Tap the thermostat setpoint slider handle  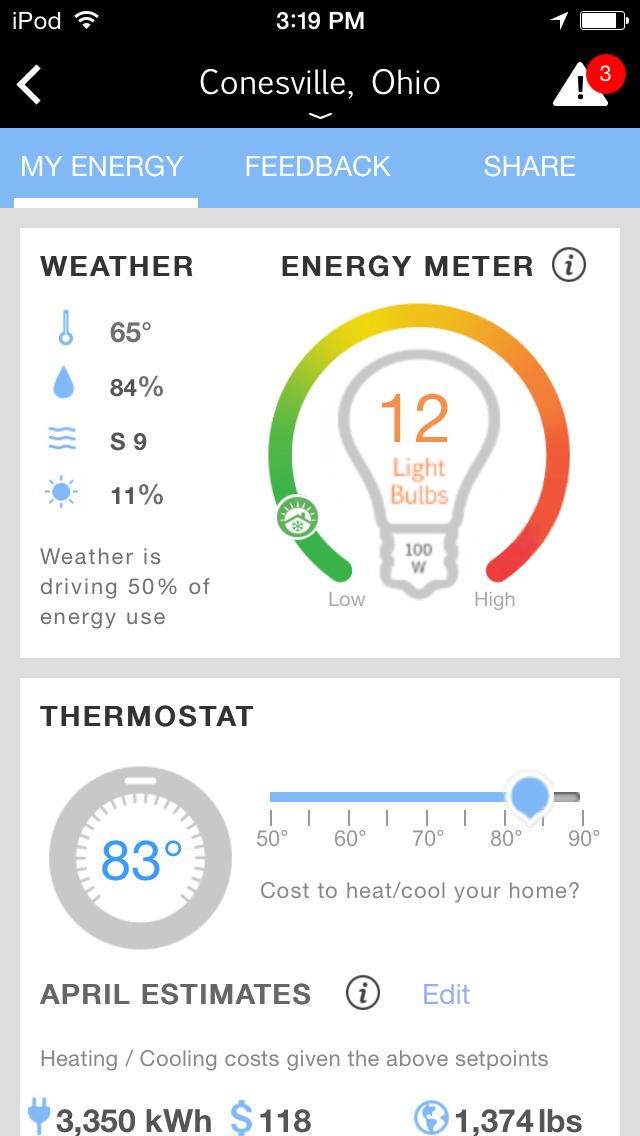coord(529,797)
